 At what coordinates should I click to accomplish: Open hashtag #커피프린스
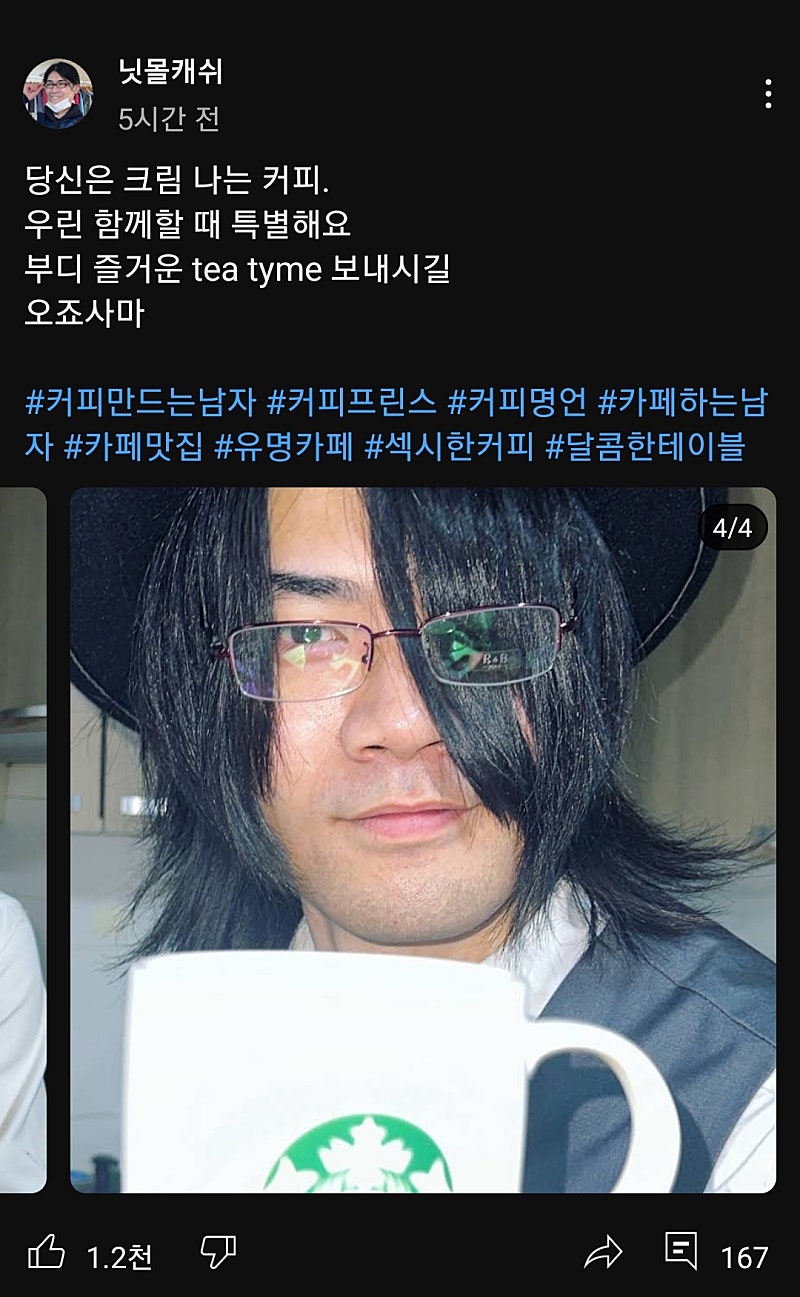[x=352, y=402]
